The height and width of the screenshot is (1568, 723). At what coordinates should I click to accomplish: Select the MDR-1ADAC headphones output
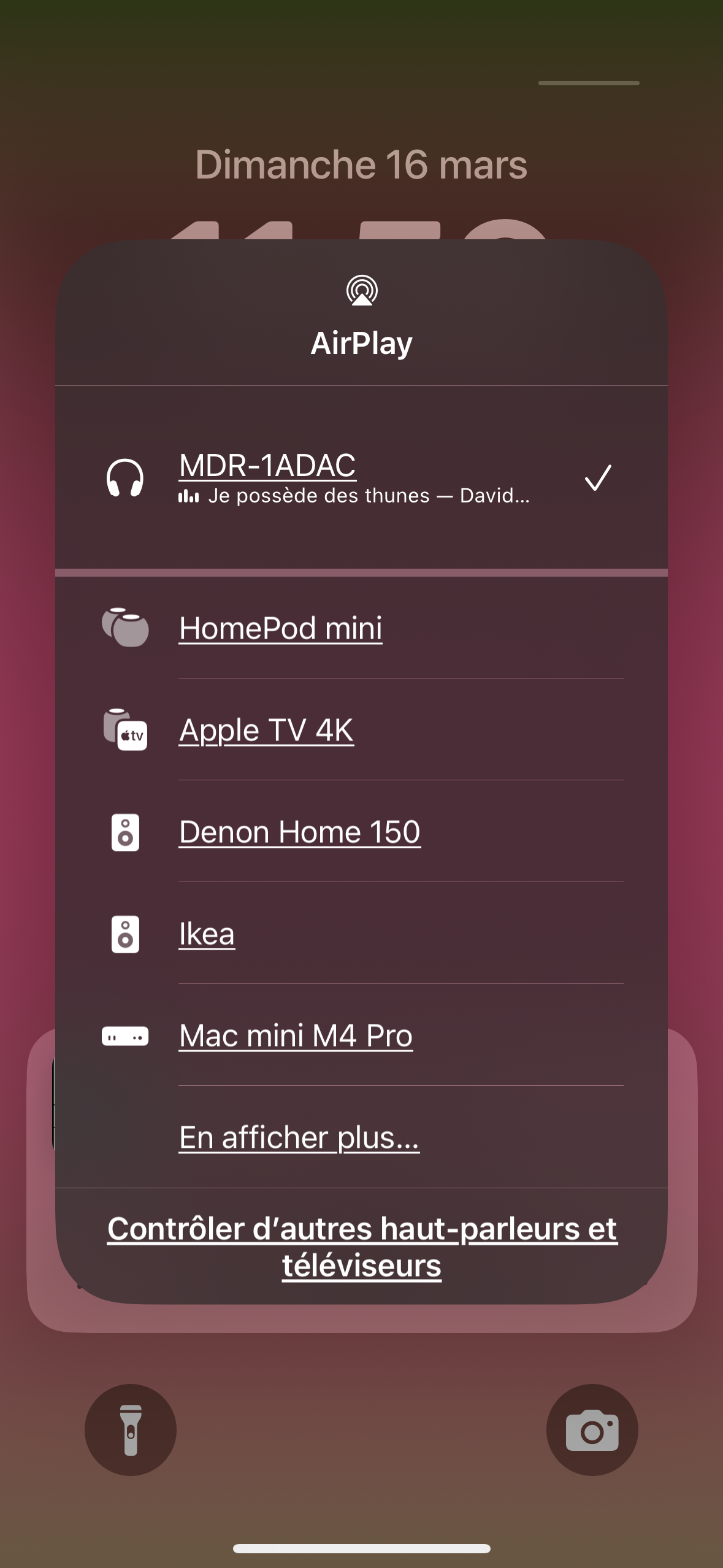click(x=361, y=478)
